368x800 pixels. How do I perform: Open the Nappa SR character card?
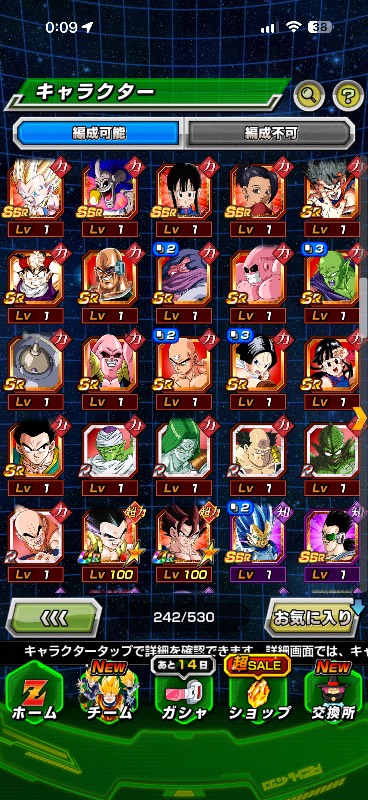(x=111, y=283)
